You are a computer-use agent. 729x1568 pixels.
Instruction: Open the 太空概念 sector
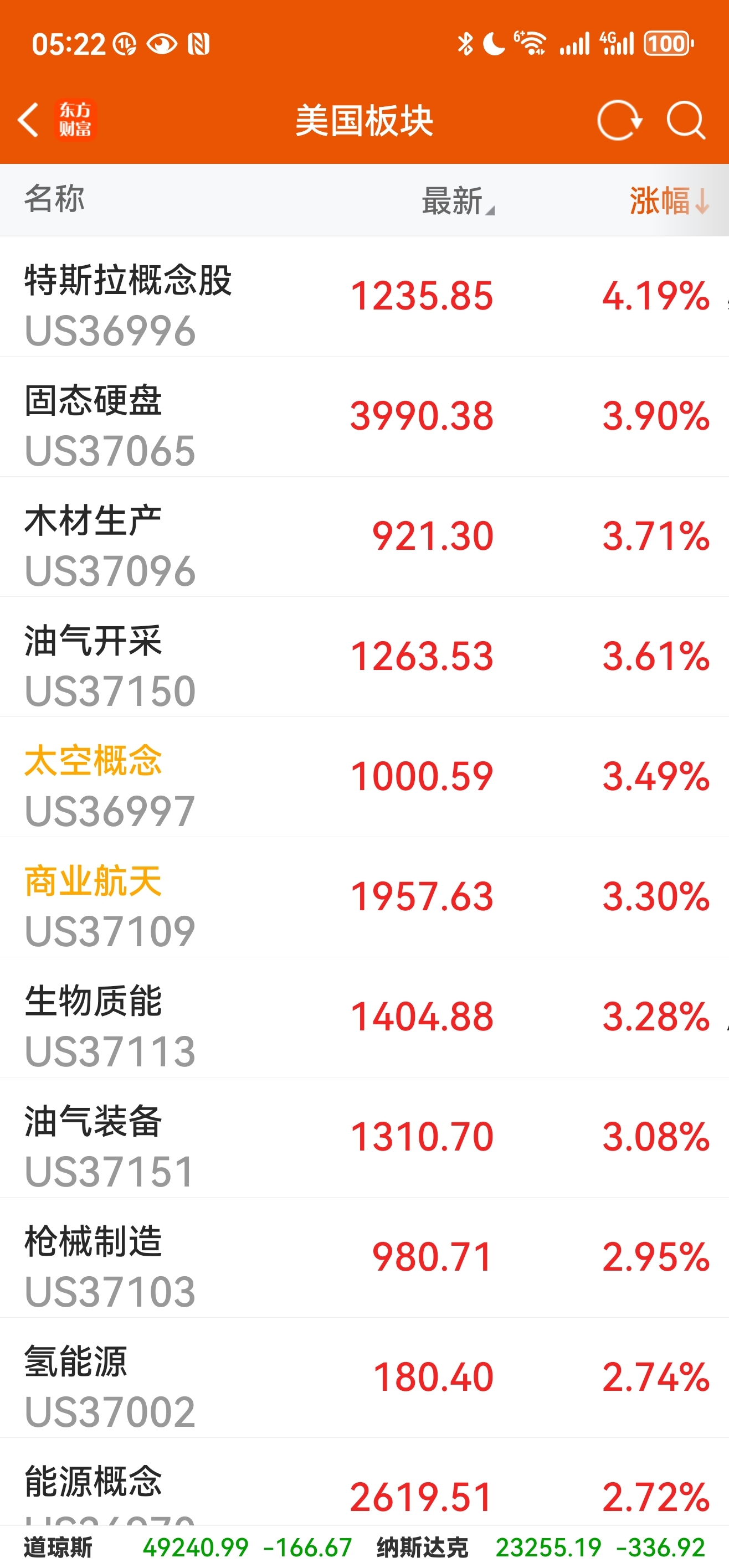click(x=364, y=776)
